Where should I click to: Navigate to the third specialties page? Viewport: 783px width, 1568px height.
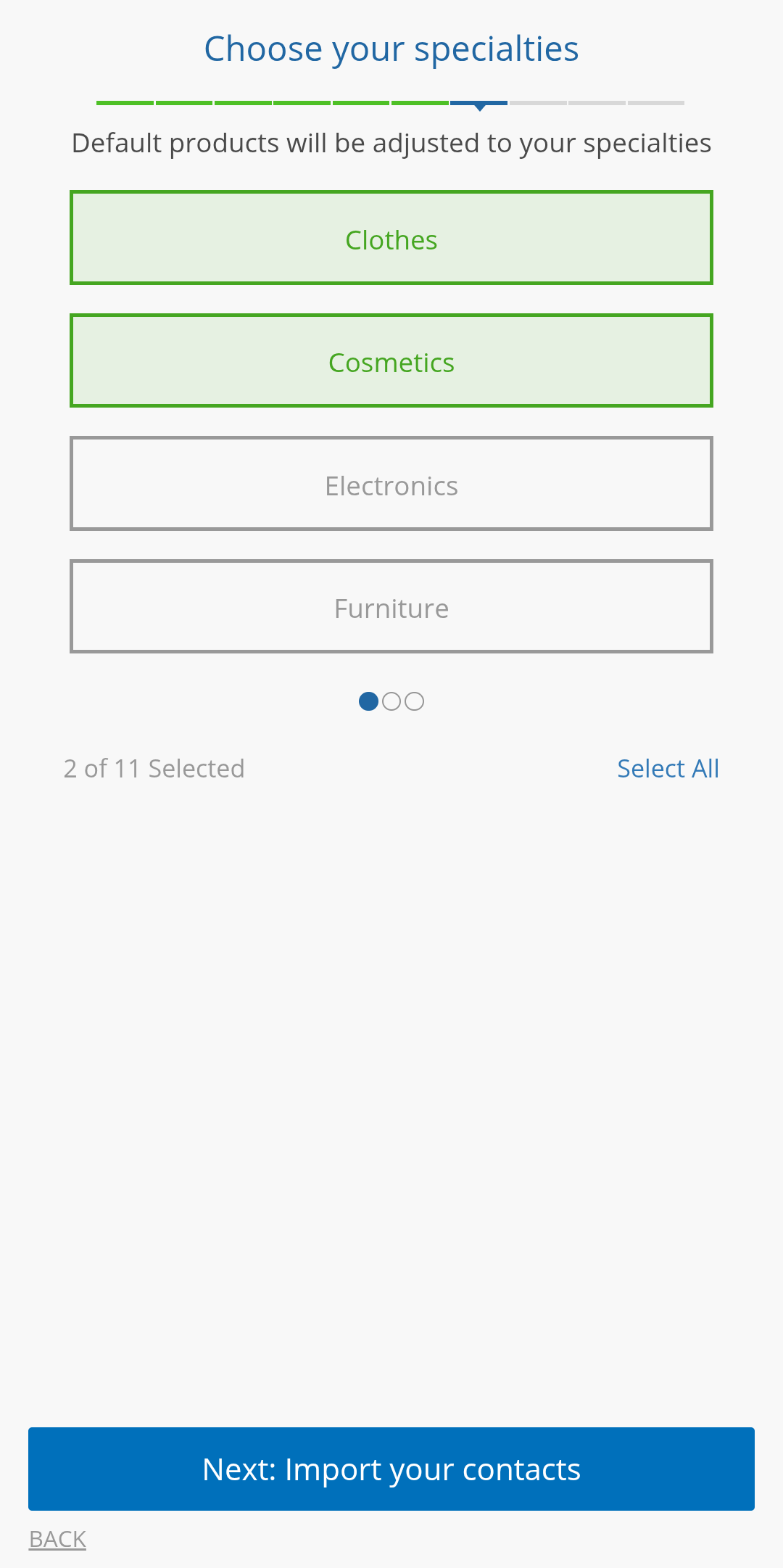[415, 701]
